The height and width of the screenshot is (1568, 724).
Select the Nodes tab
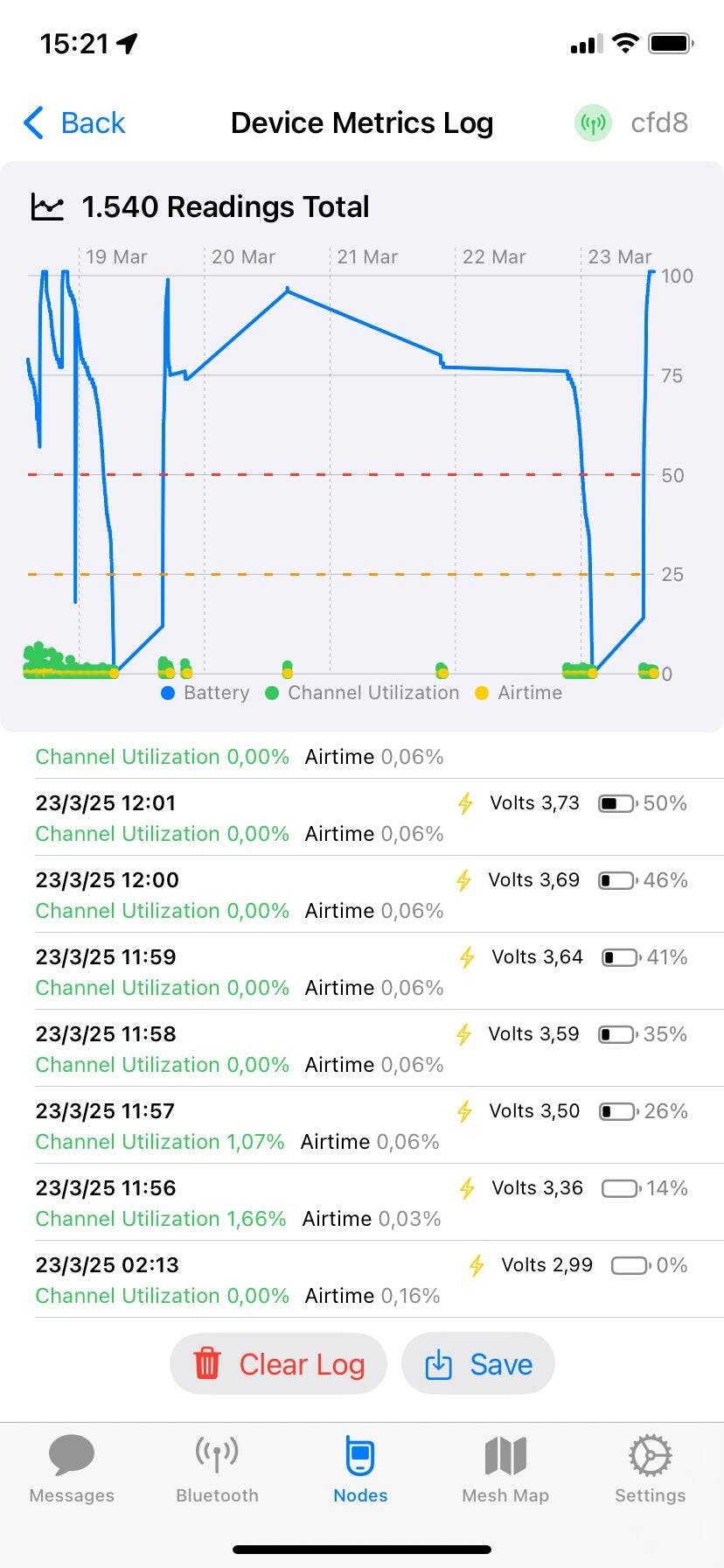coord(360,1469)
